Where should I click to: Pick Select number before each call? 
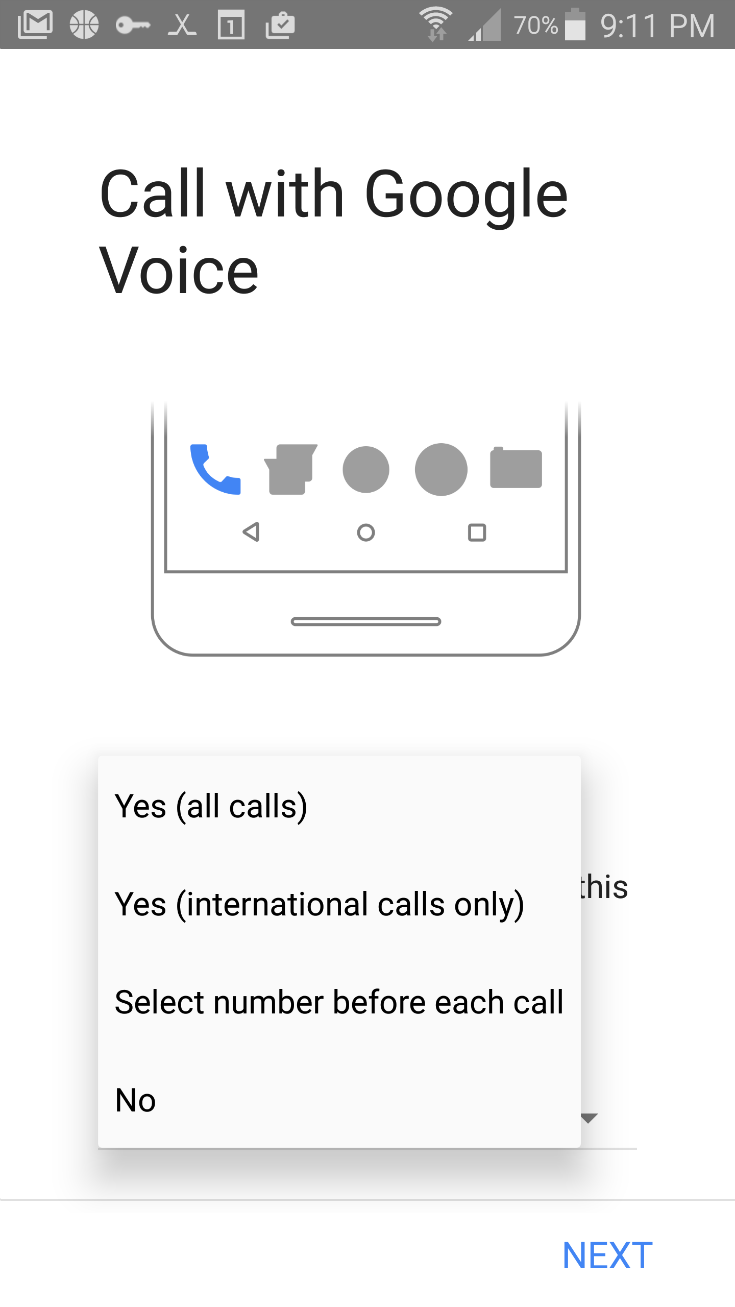point(339,1002)
